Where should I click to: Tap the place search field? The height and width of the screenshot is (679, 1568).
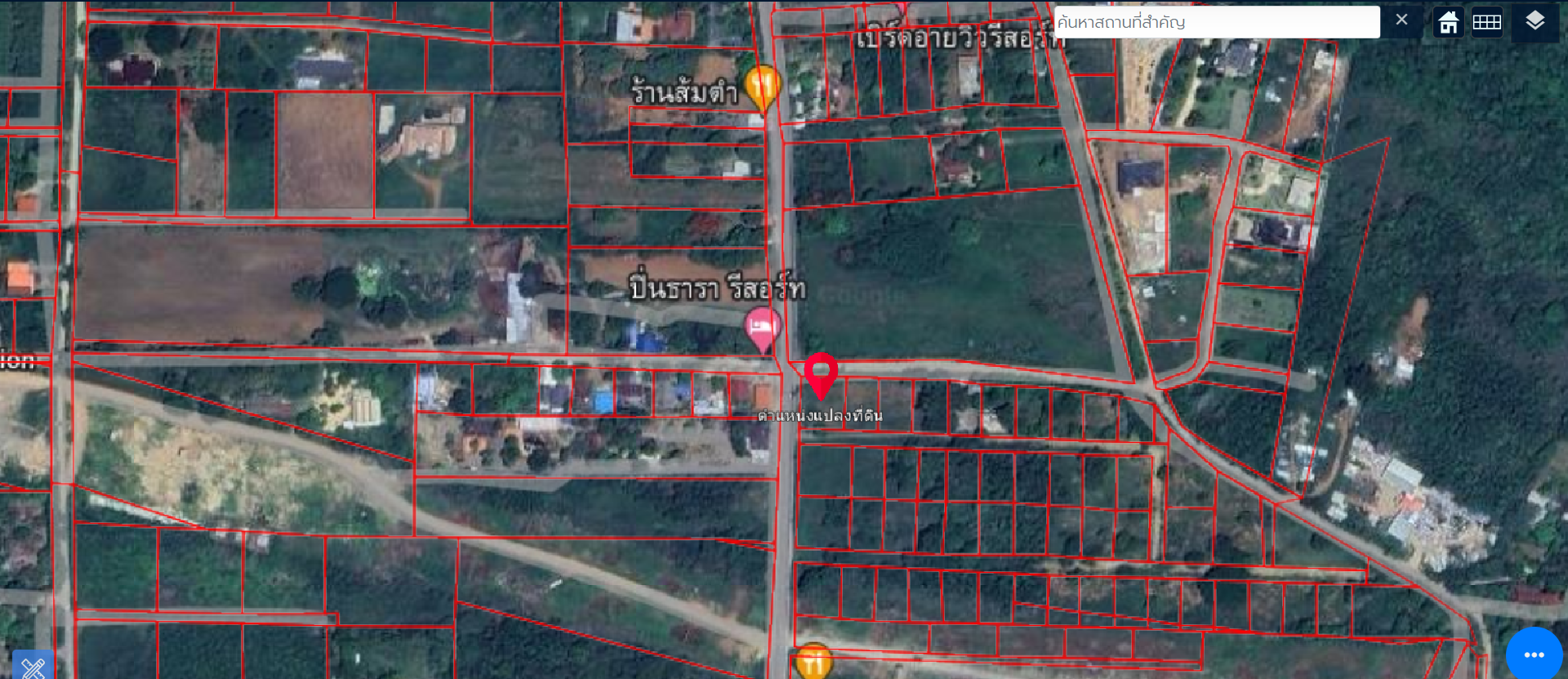[x=1215, y=22]
